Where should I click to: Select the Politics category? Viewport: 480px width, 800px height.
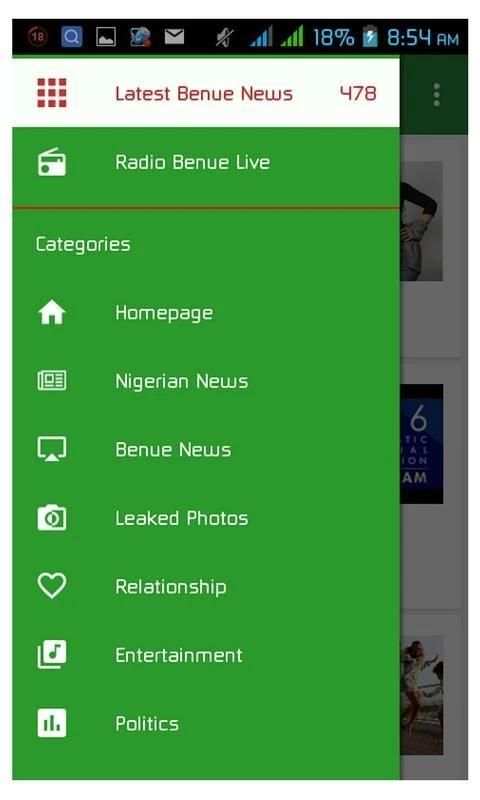[206, 723]
